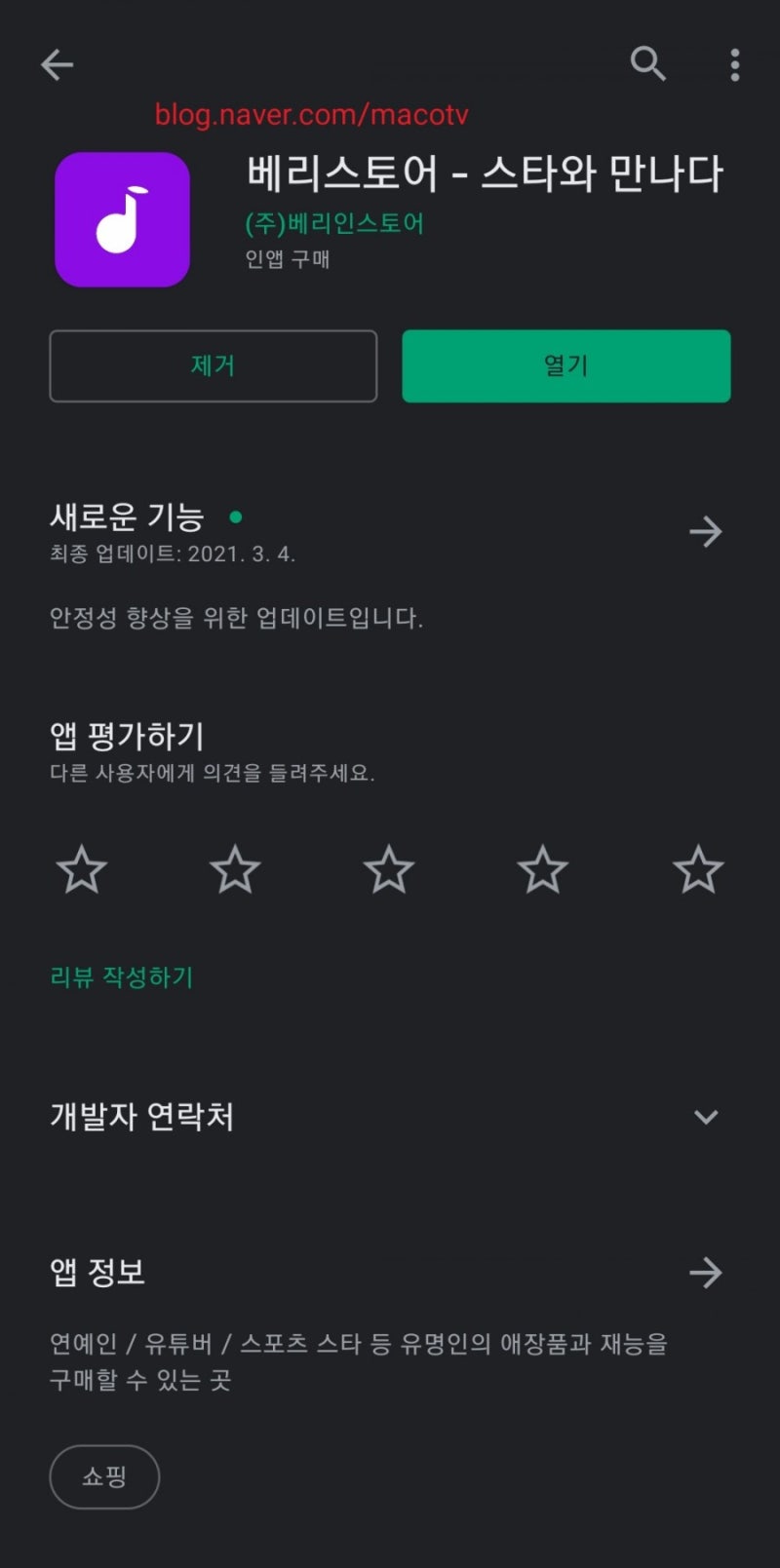Tap the 인앱 구매 label area
The height and width of the screenshot is (1568, 780).
(x=288, y=259)
